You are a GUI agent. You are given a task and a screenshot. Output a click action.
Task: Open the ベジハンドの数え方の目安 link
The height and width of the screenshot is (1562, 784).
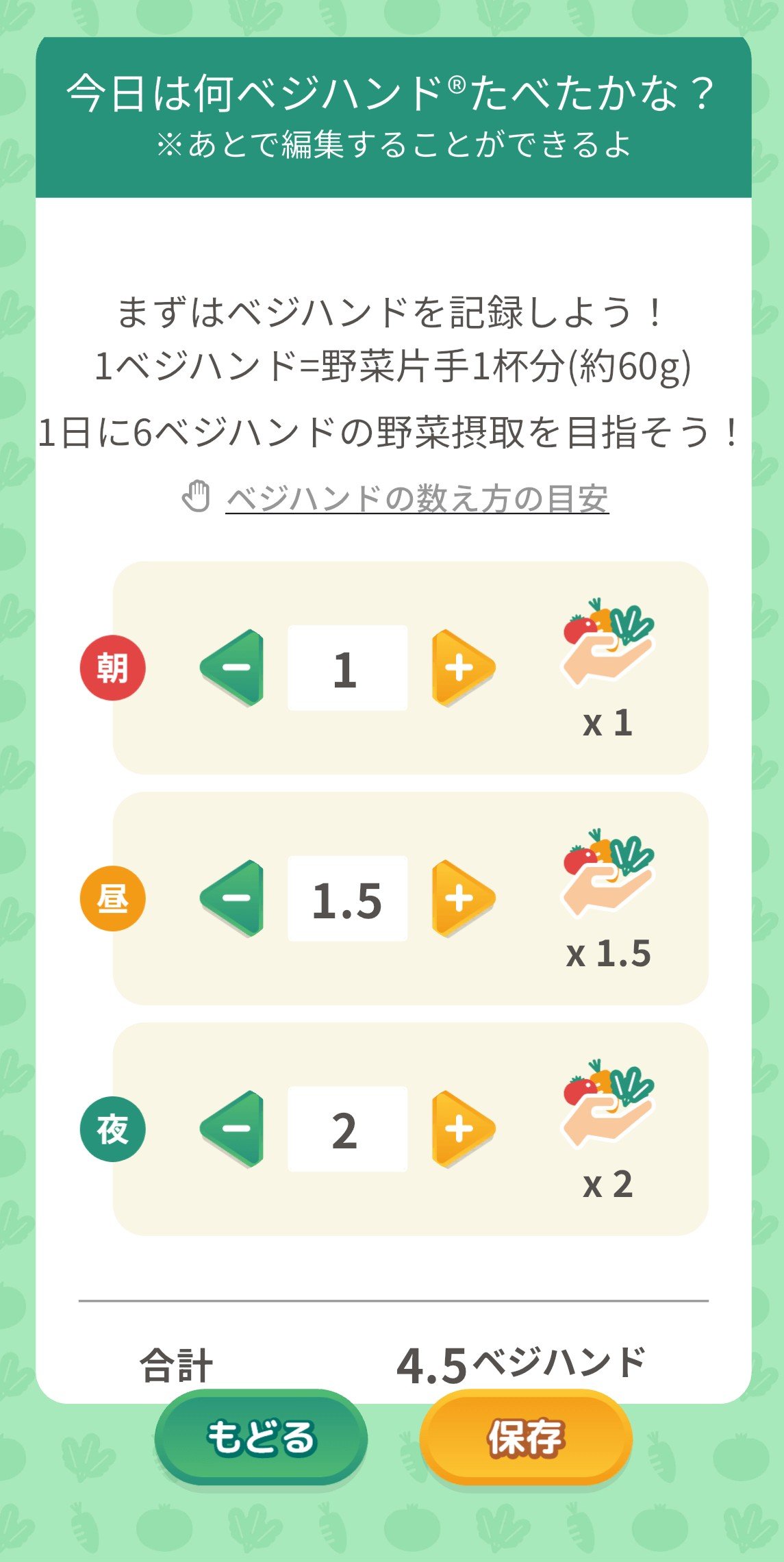coord(416,498)
